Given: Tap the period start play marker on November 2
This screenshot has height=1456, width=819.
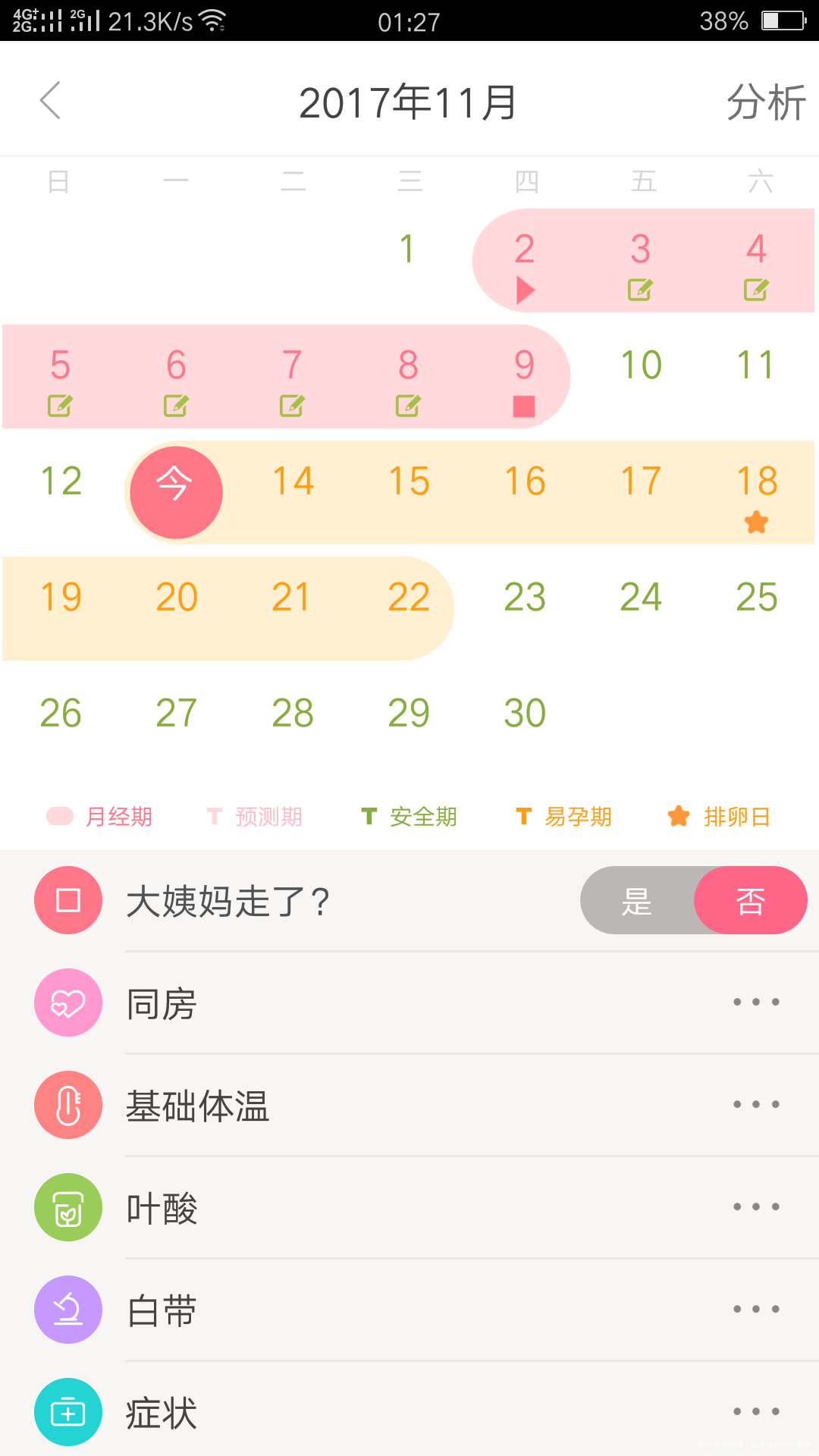Looking at the screenshot, I should tap(525, 290).
